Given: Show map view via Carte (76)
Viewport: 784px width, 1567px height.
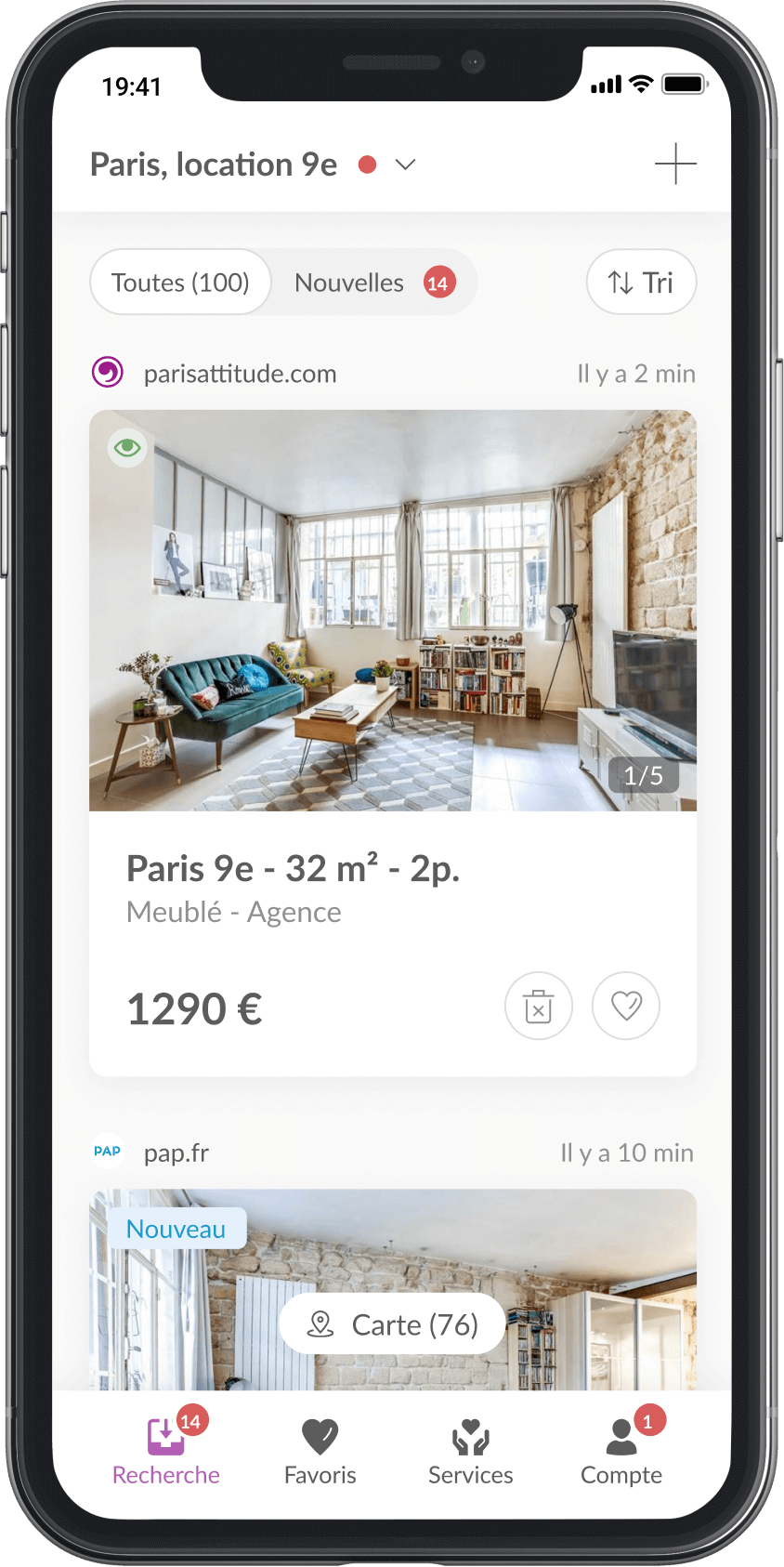Looking at the screenshot, I should [x=392, y=1324].
